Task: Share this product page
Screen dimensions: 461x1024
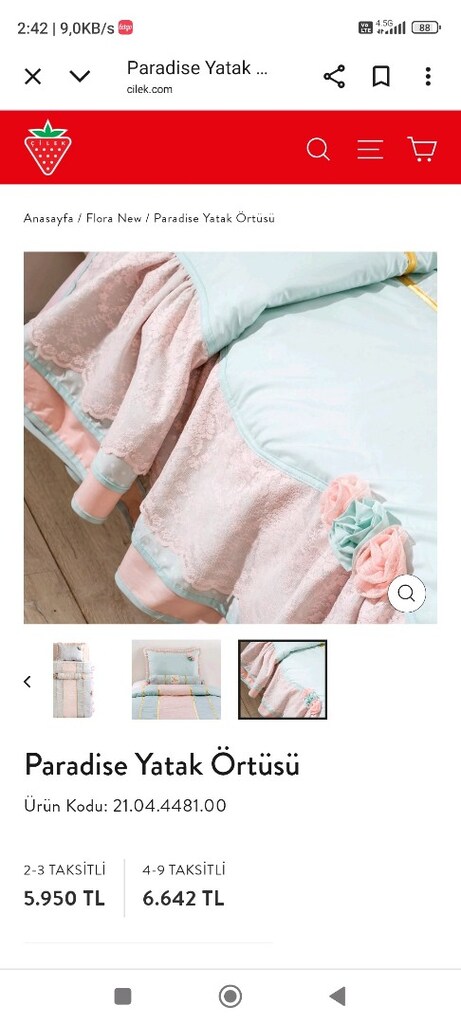Action: click(x=334, y=76)
